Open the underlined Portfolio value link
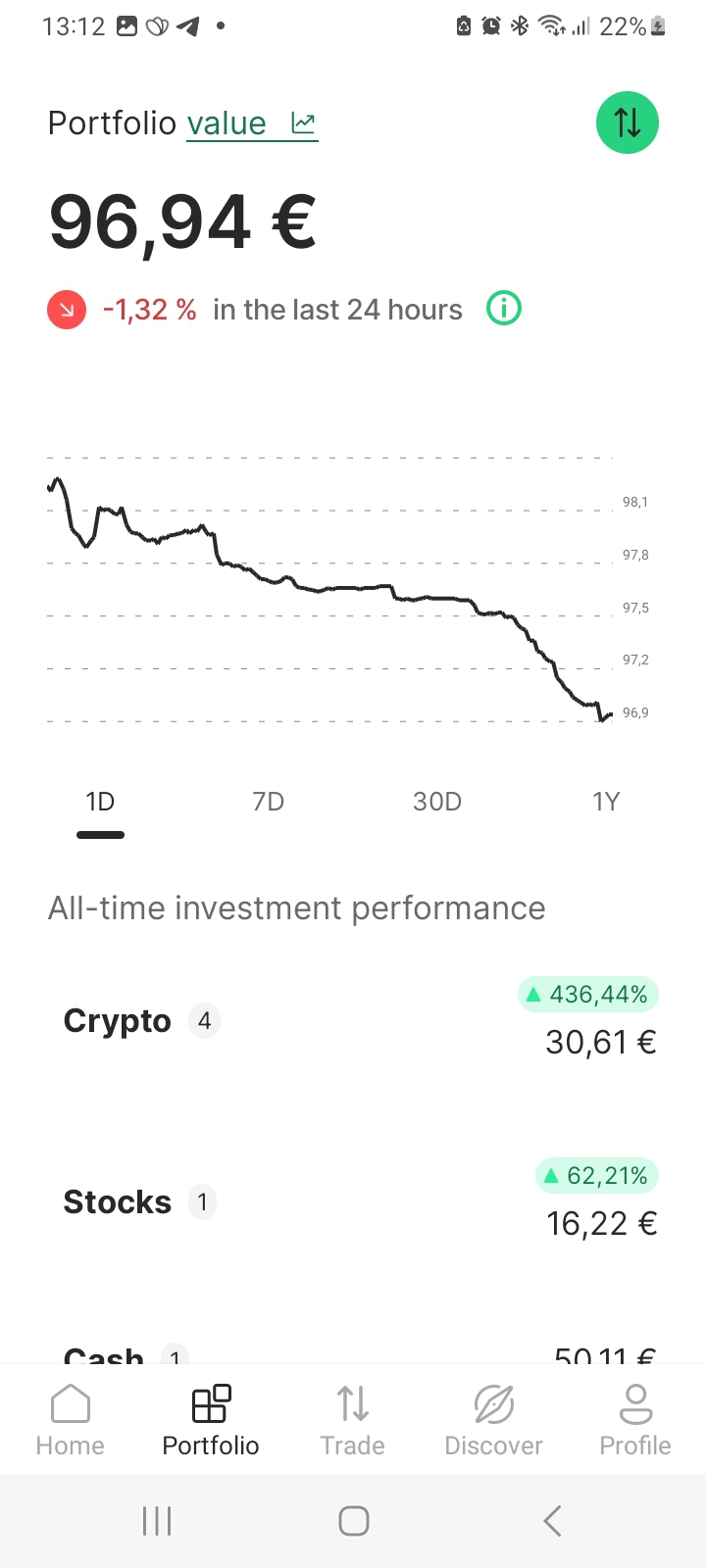The width and height of the screenshot is (706, 1568). pos(251,124)
